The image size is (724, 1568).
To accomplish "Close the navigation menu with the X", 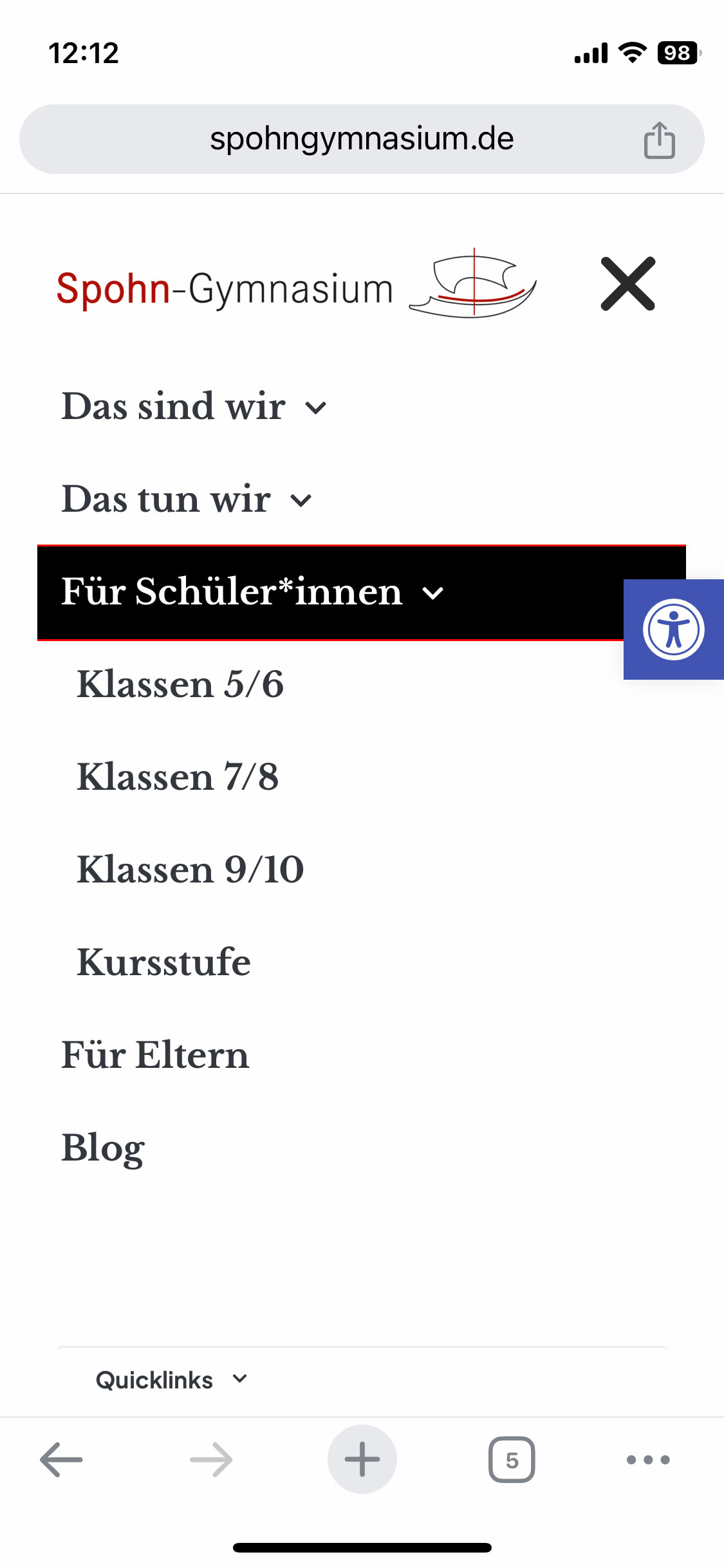I will (x=627, y=284).
